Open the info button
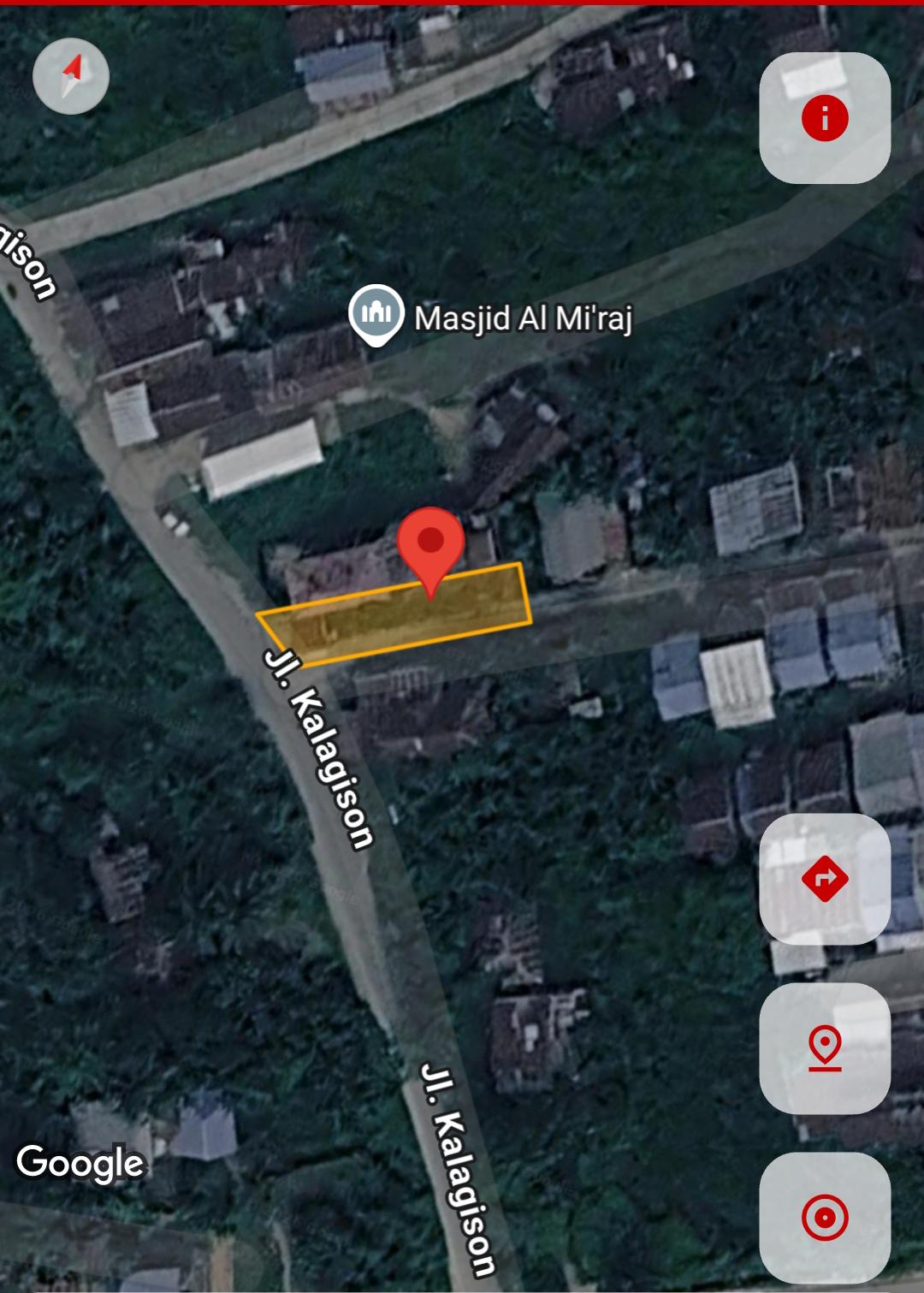 pyautogui.click(x=825, y=118)
